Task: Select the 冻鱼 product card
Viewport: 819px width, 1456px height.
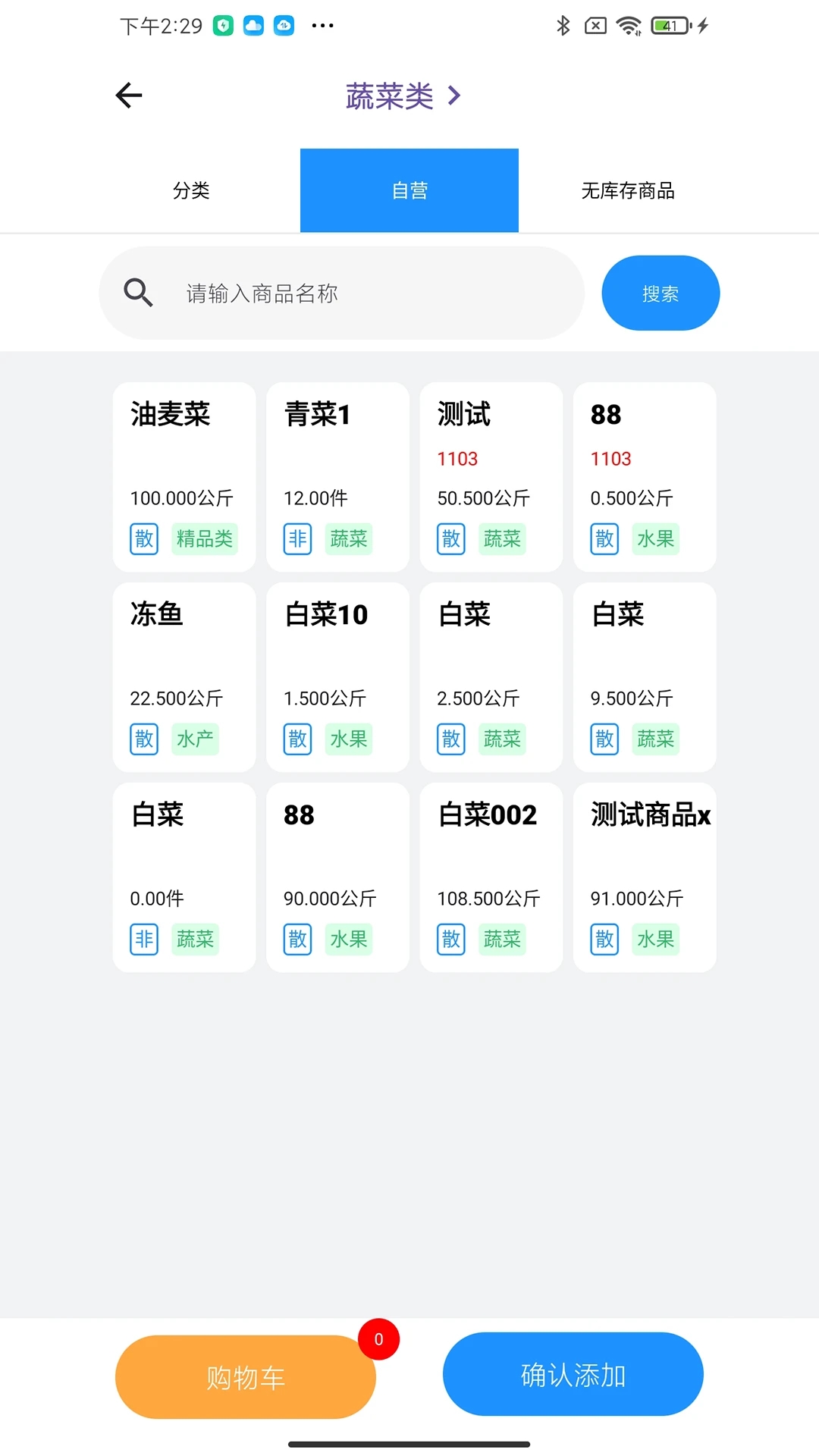Action: [x=184, y=676]
